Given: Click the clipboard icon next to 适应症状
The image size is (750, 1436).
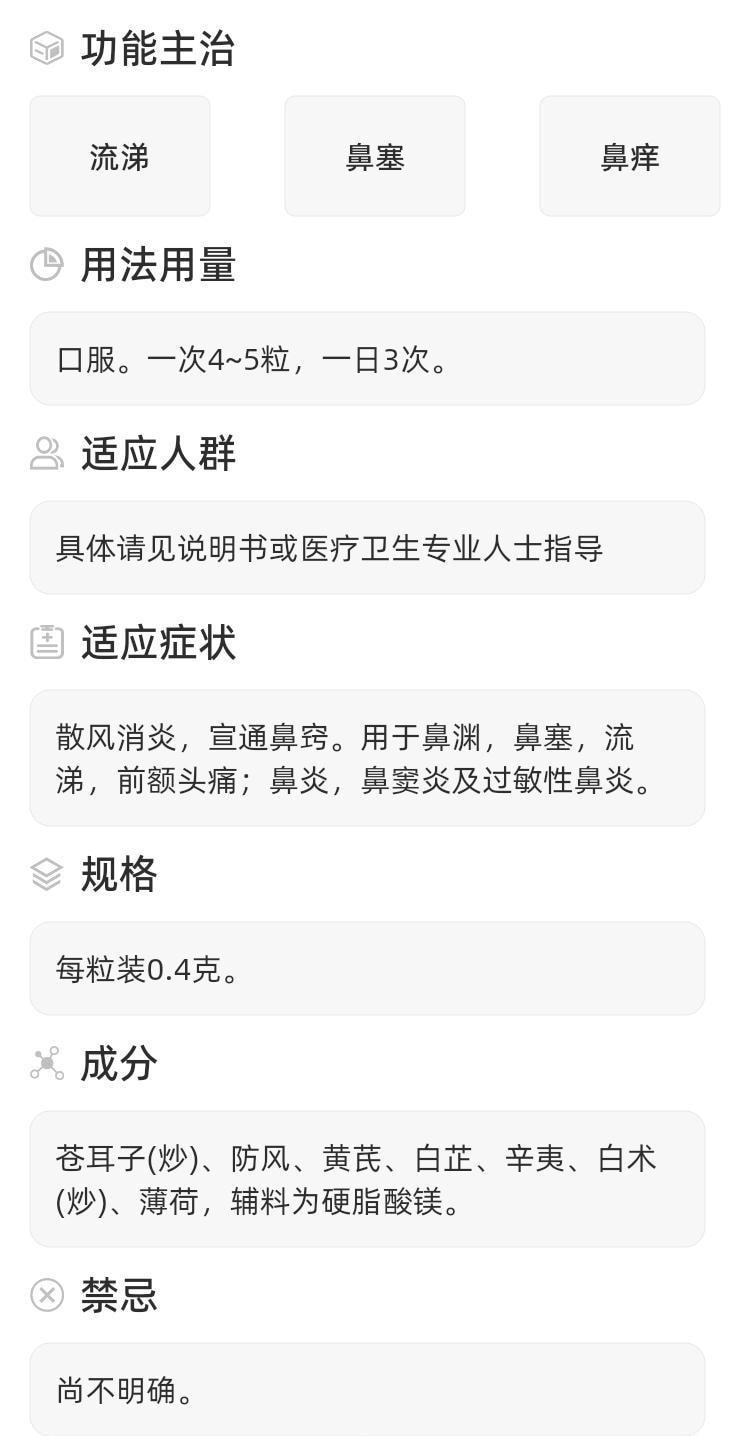Looking at the screenshot, I should point(44,643).
